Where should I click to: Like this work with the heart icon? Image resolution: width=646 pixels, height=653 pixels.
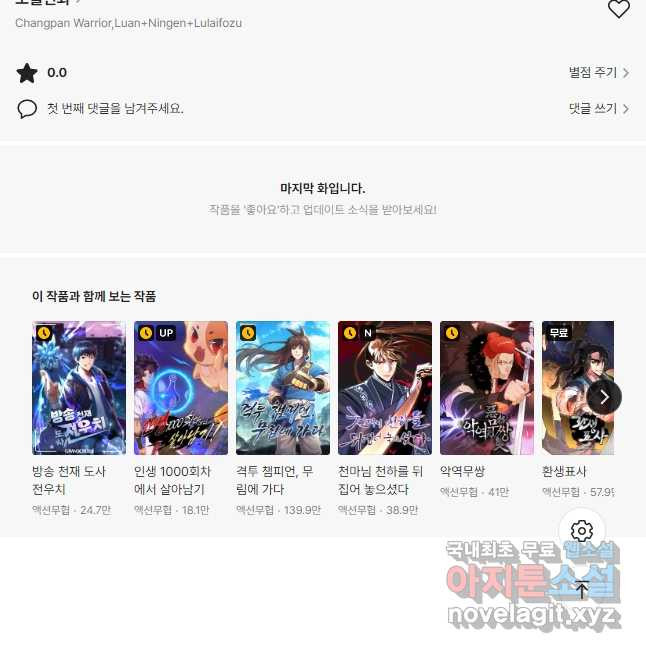click(x=619, y=10)
